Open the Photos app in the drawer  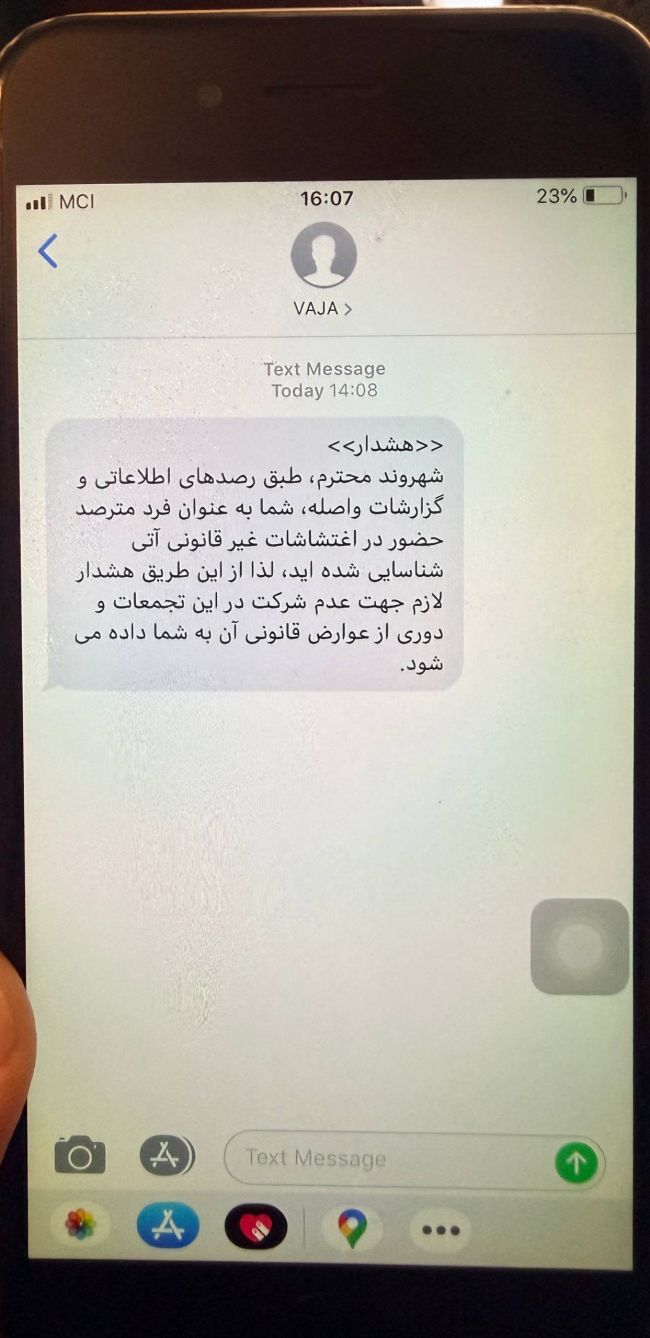pos(80,1226)
